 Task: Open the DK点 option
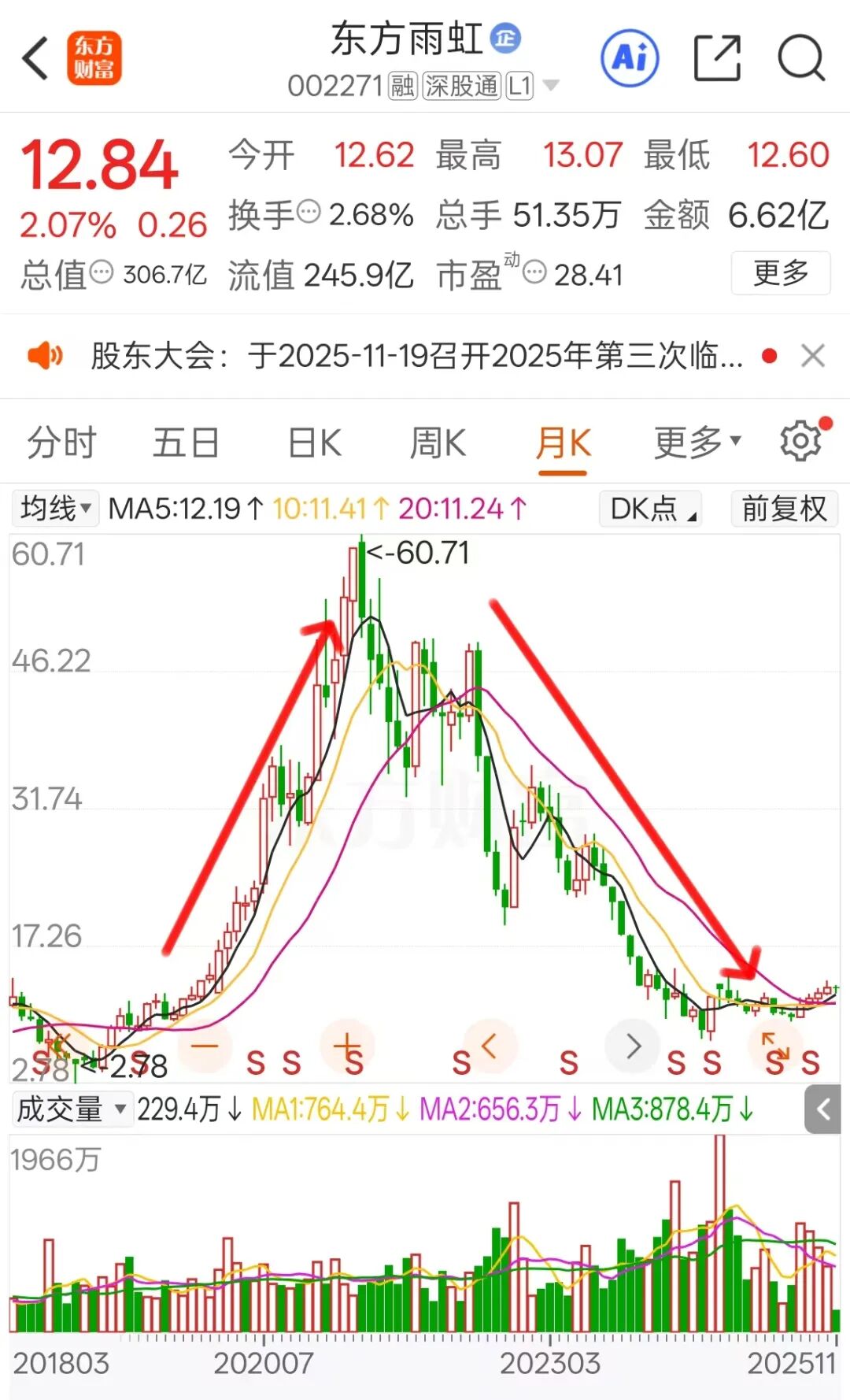(x=650, y=509)
